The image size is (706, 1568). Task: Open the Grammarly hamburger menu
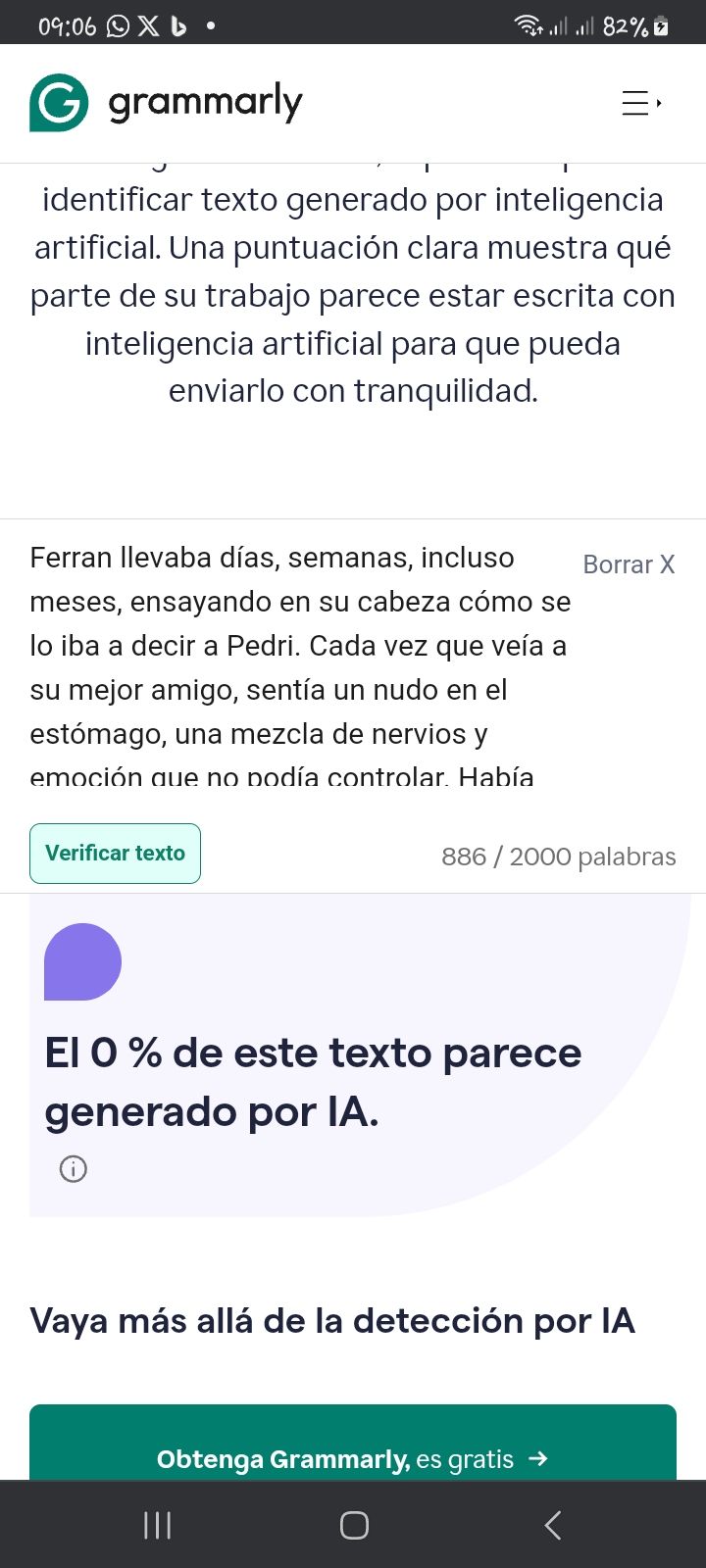(x=641, y=103)
